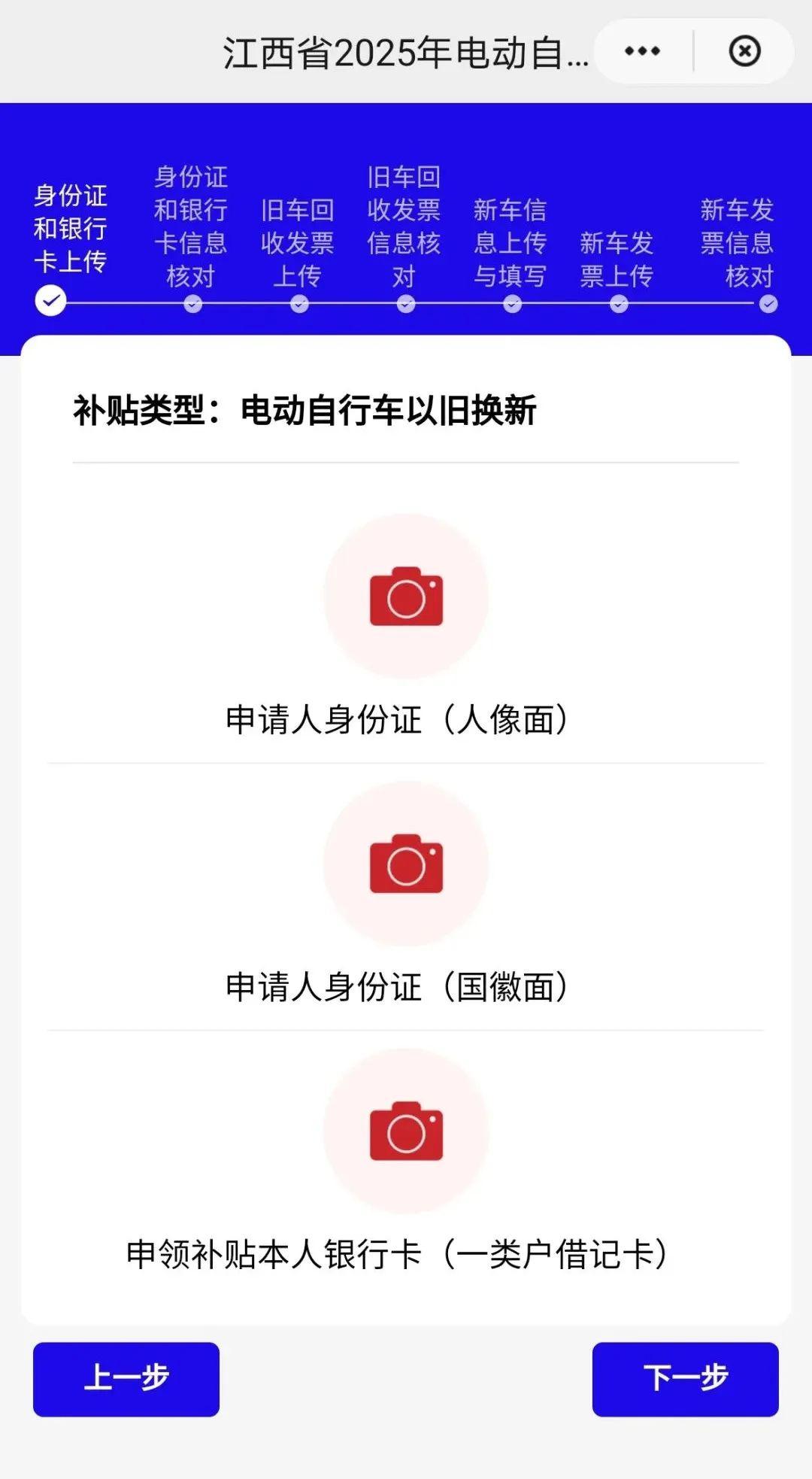Image resolution: width=812 pixels, height=1479 pixels.
Task: Tap the circular close icon in title bar
Action: [744, 51]
